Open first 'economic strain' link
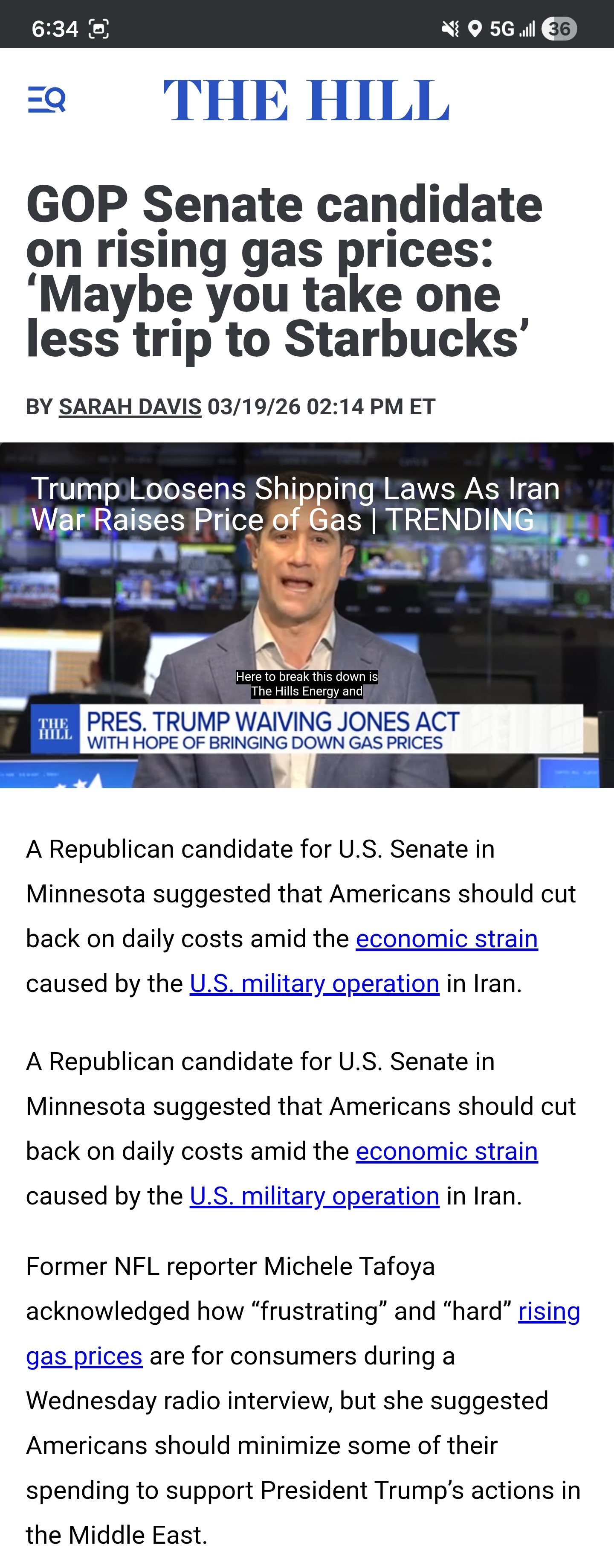Screen dimensions: 614x1568 pyautogui.click(x=447, y=939)
